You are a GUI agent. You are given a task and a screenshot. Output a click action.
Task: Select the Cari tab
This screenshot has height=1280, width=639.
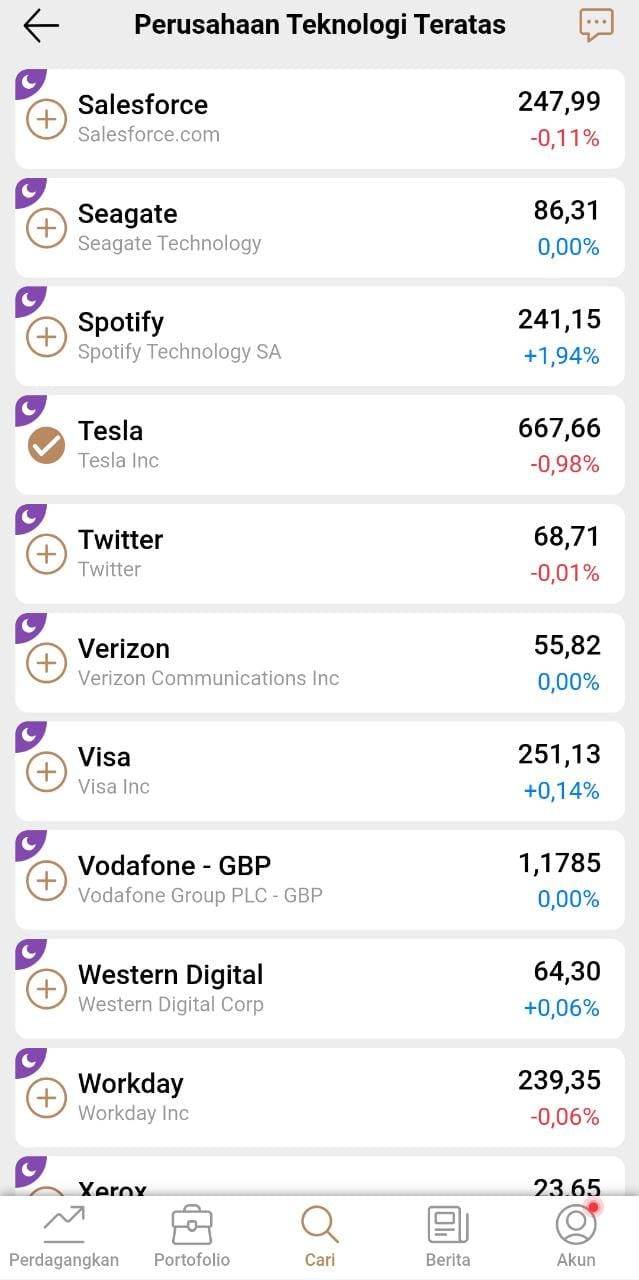pyautogui.click(x=320, y=1238)
